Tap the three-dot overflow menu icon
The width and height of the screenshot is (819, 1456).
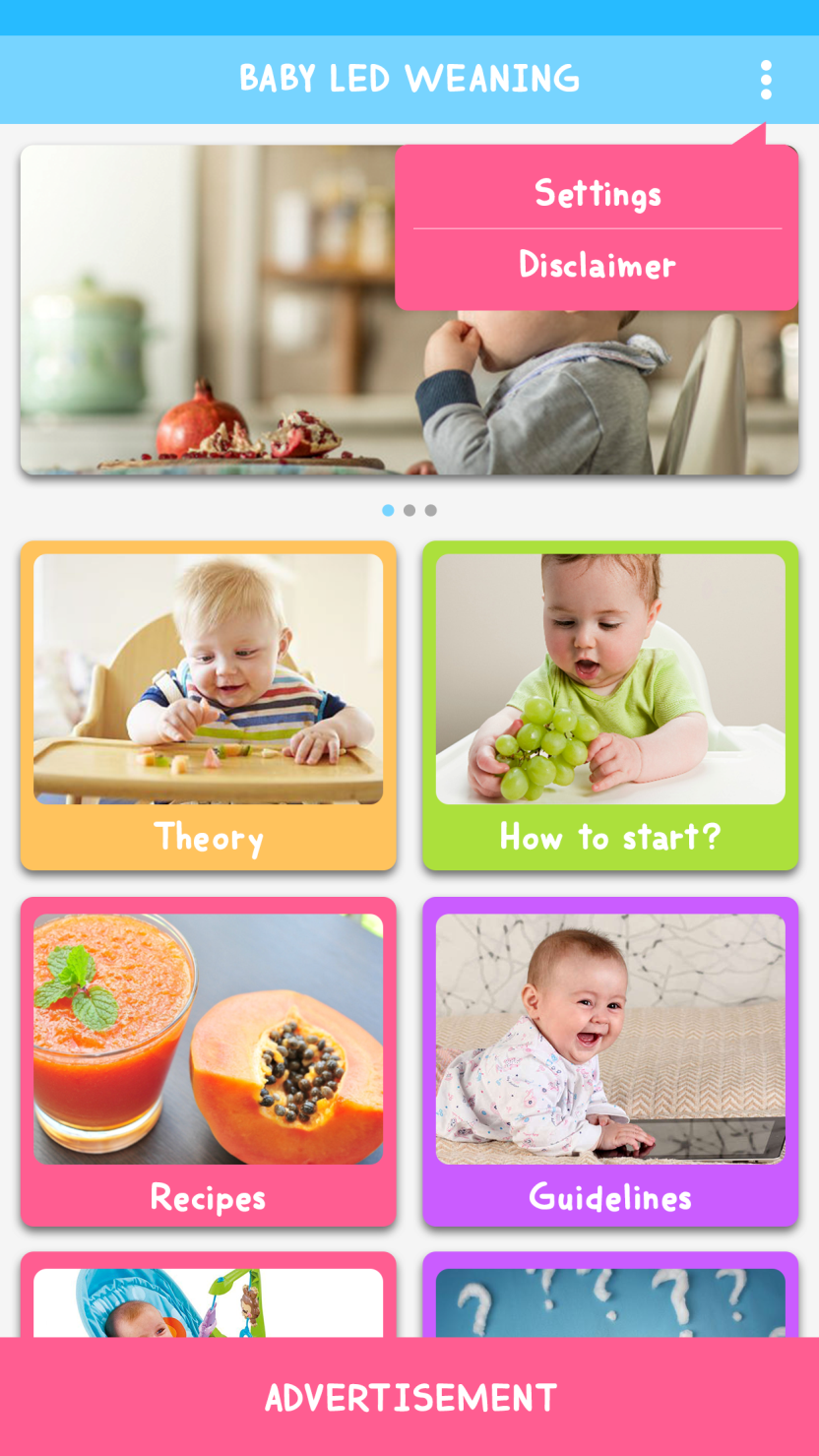click(x=765, y=80)
